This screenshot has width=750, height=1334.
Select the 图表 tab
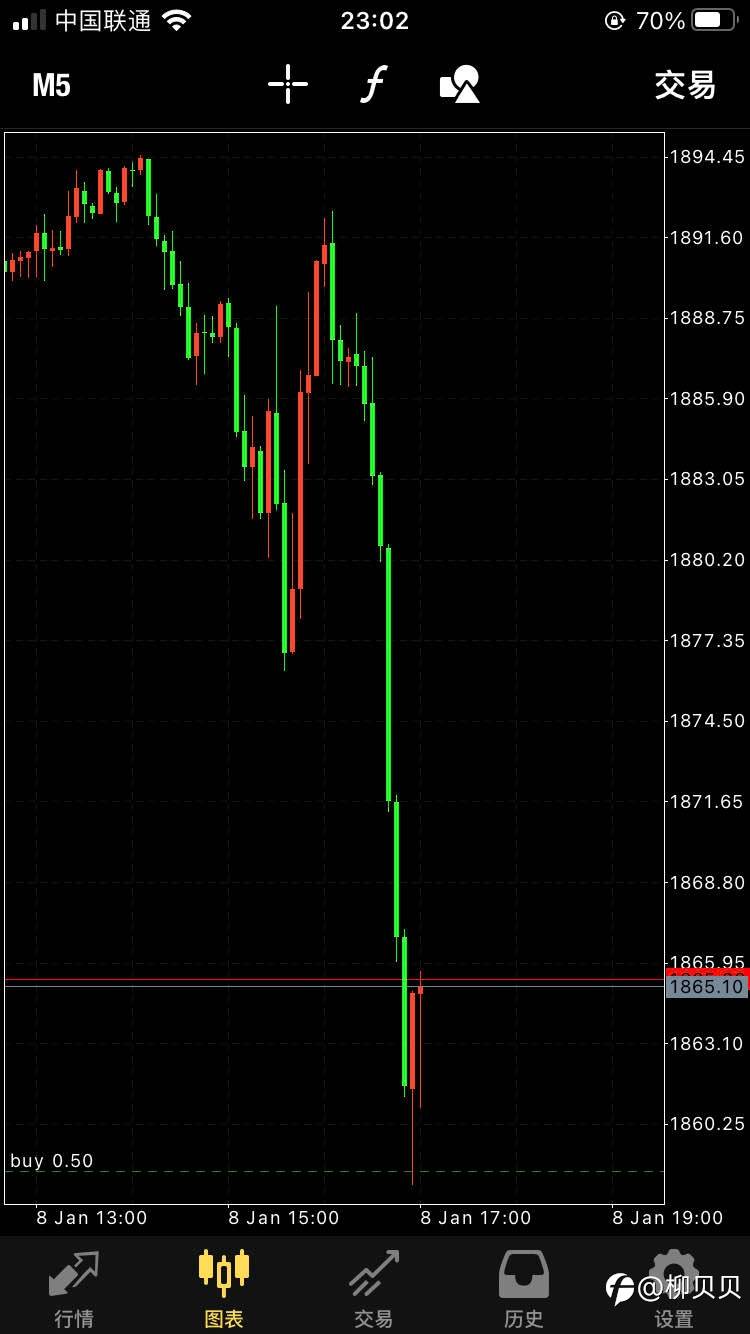[x=224, y=1289]
